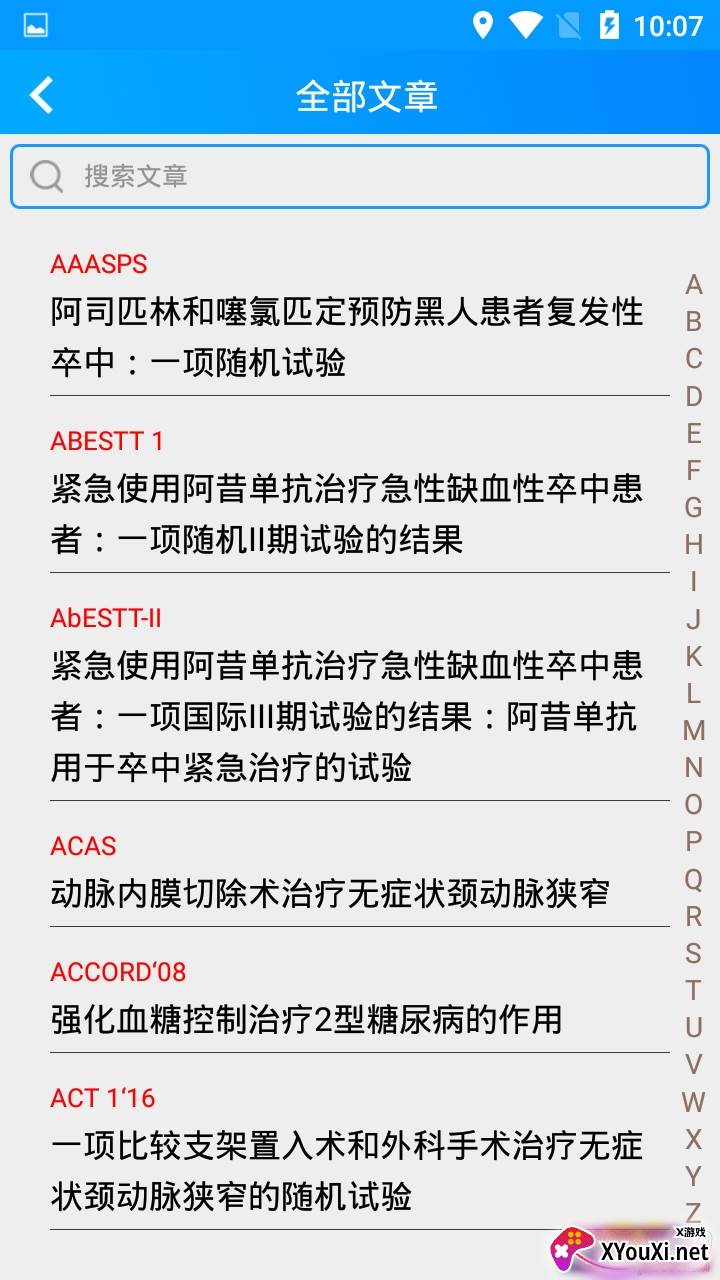The image size is (720, 1280).
Task: Jump to letter P in the index
Action: coord(693,841)
